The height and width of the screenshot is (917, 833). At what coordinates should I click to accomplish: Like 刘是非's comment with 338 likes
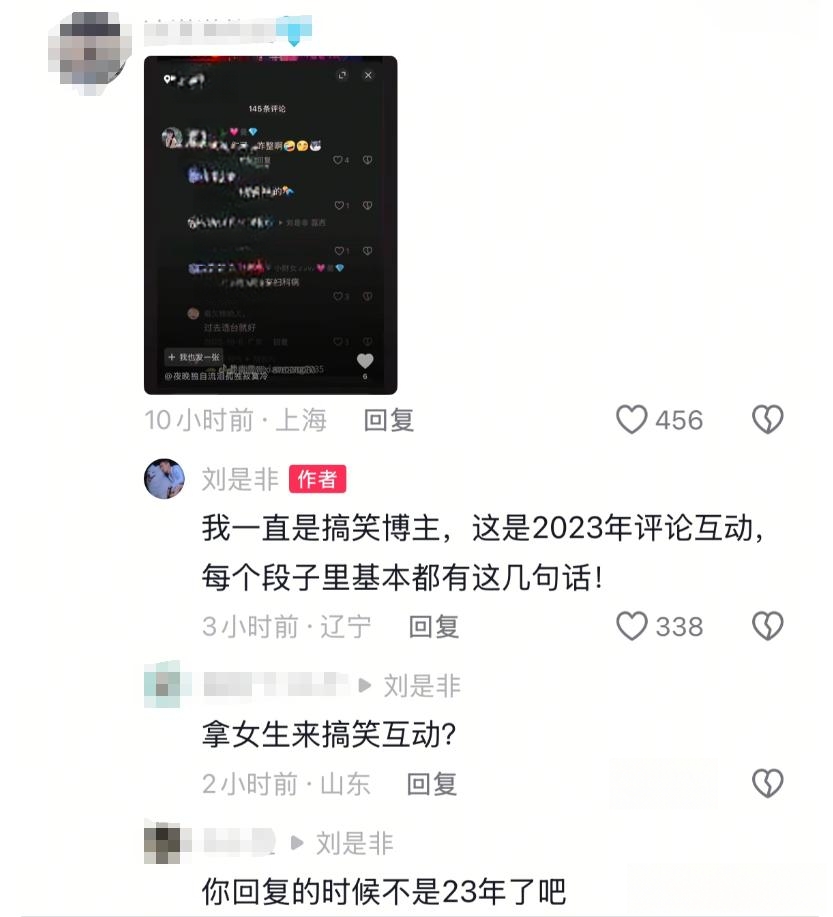(x=631, y=627)
